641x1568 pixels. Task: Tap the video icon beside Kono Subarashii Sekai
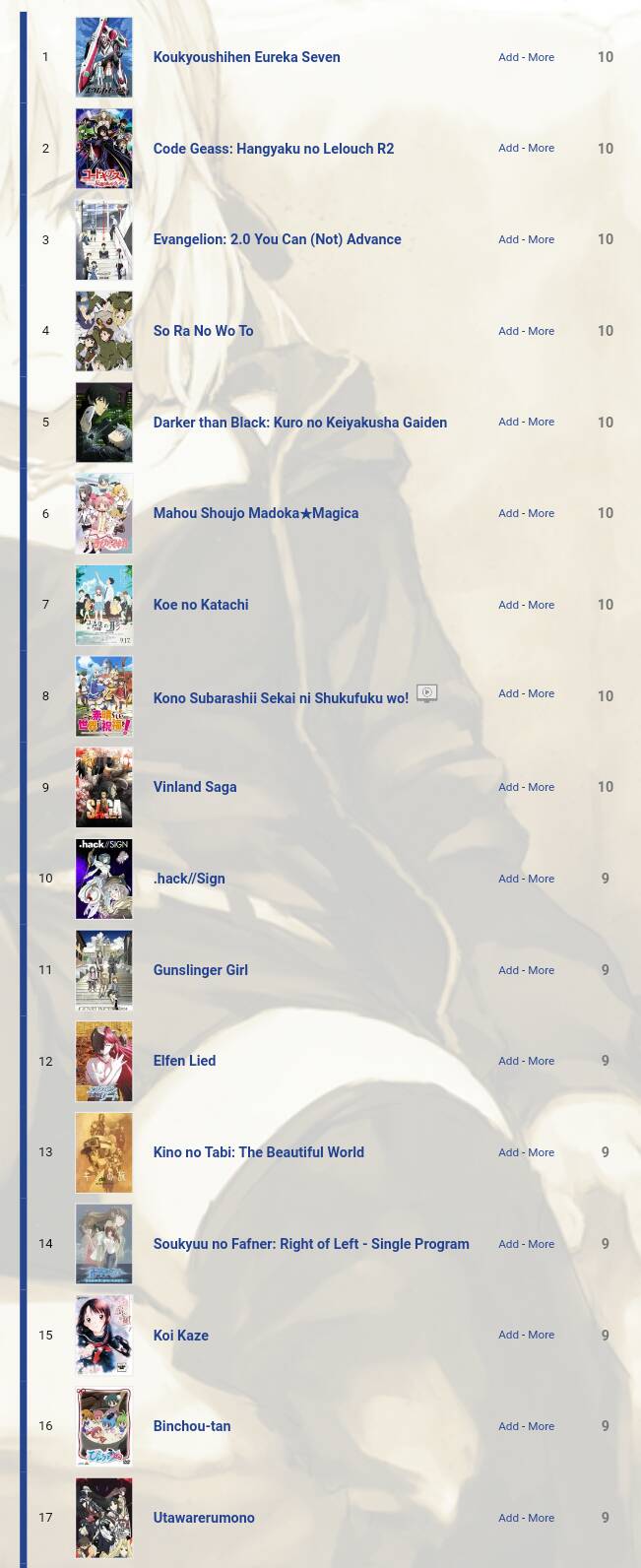[426, 693]
